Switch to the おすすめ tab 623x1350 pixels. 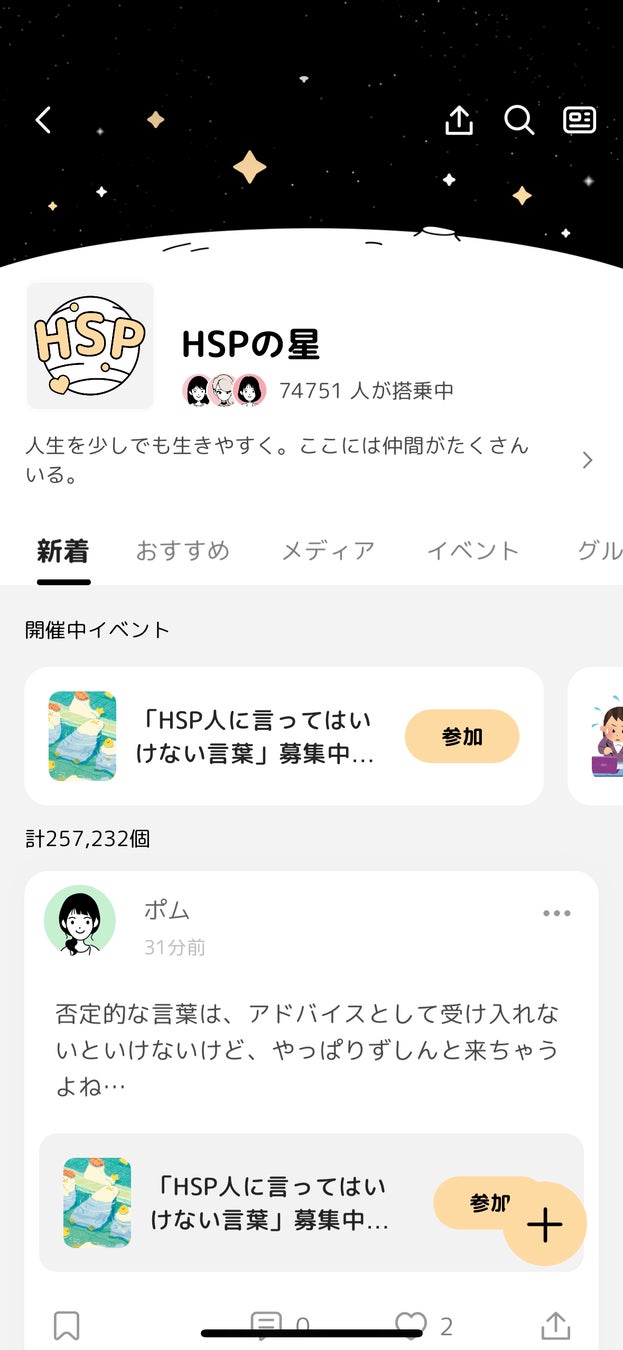click(183, 551)
